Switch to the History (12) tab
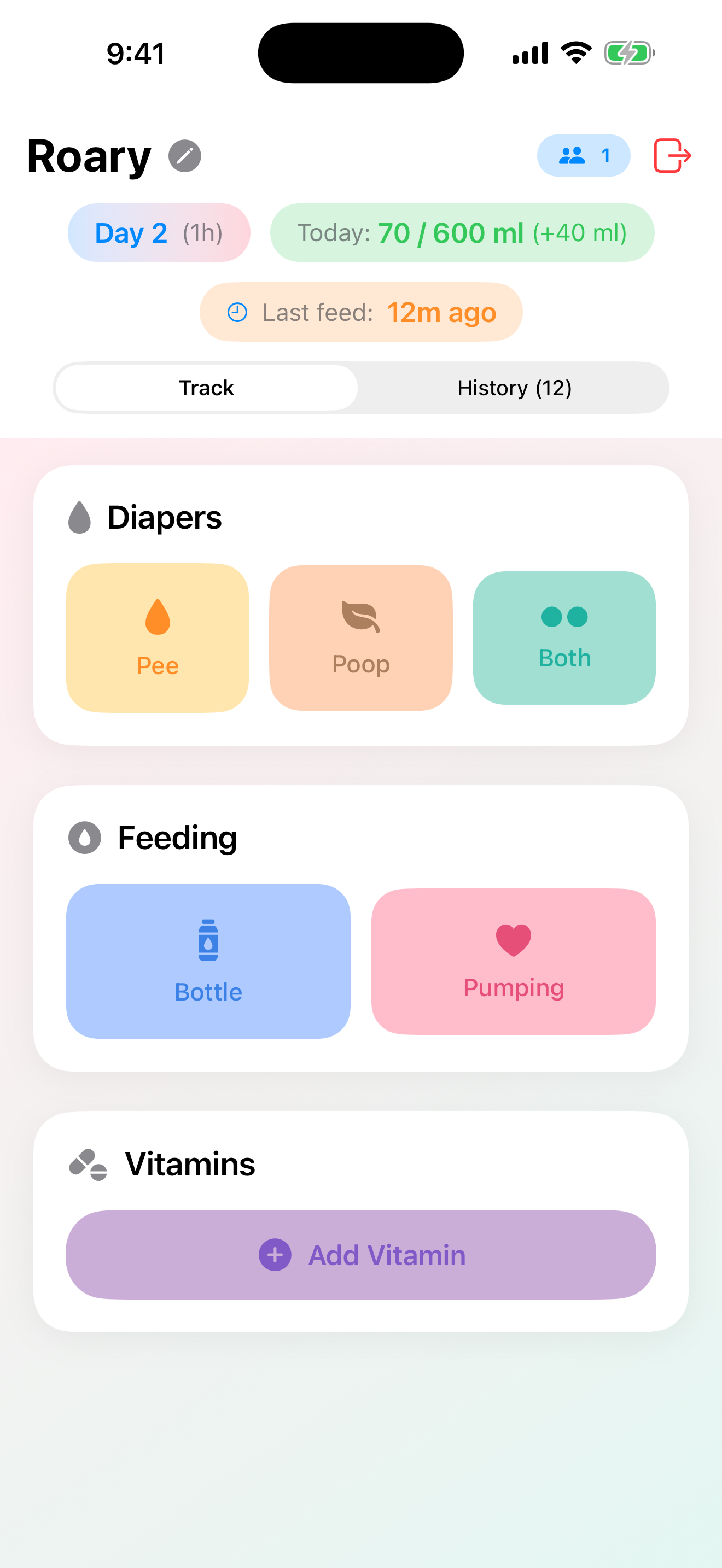722x1568 pixels. click(x=514, y=388)
